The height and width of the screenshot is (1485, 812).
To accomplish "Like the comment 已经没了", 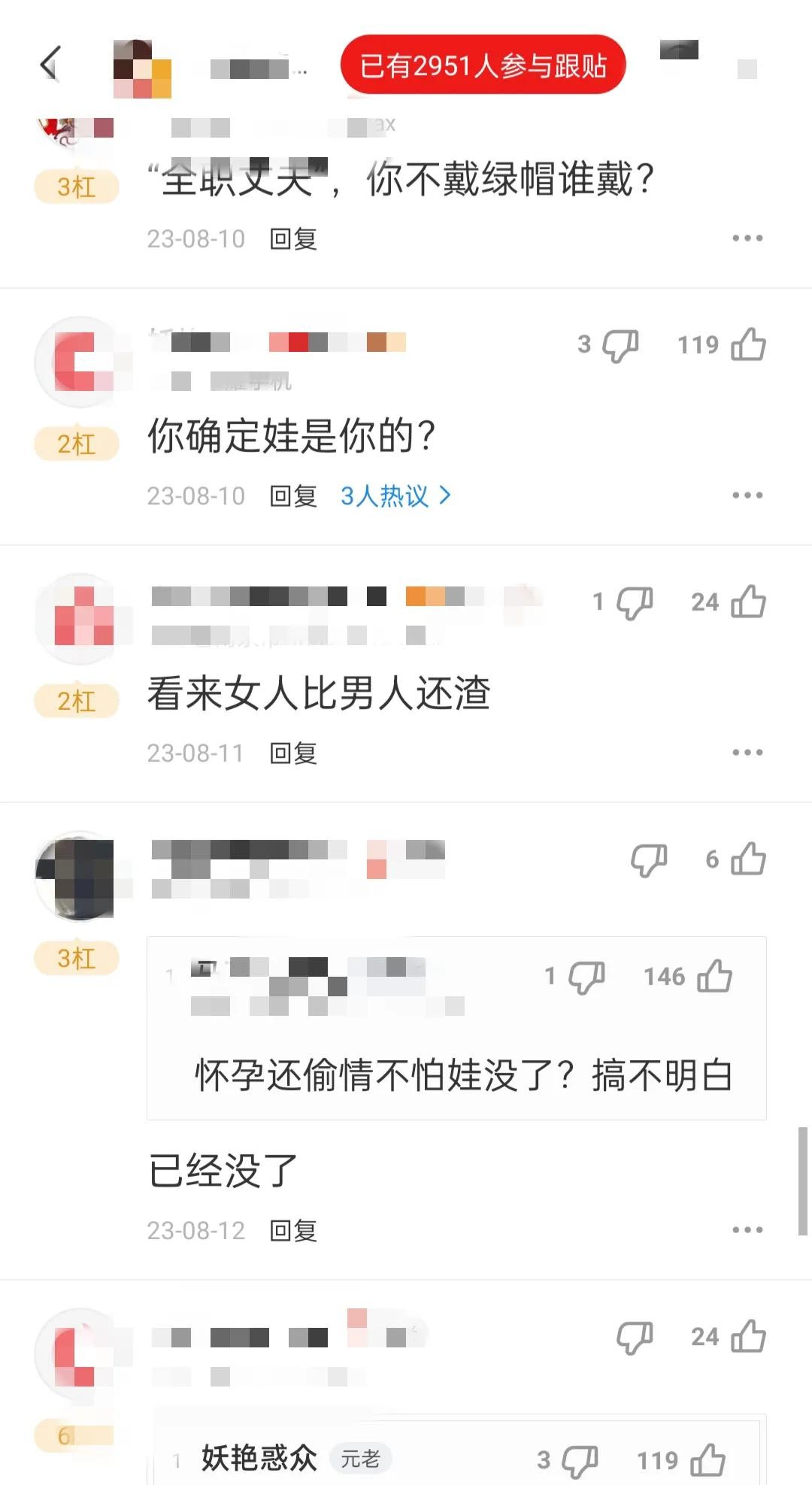I will tap(748, 859).
